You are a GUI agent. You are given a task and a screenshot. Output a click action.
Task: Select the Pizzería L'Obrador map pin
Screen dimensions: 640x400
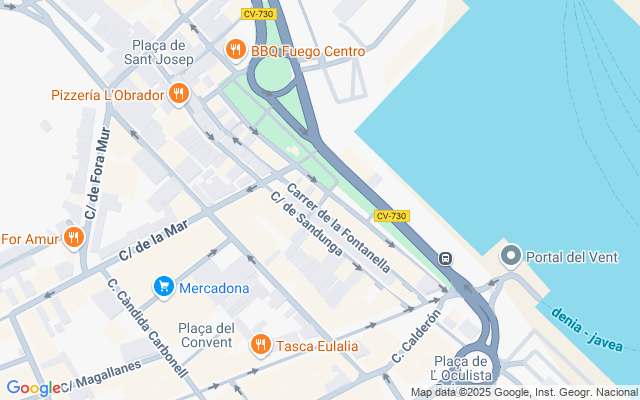click(x=178, y=94)
